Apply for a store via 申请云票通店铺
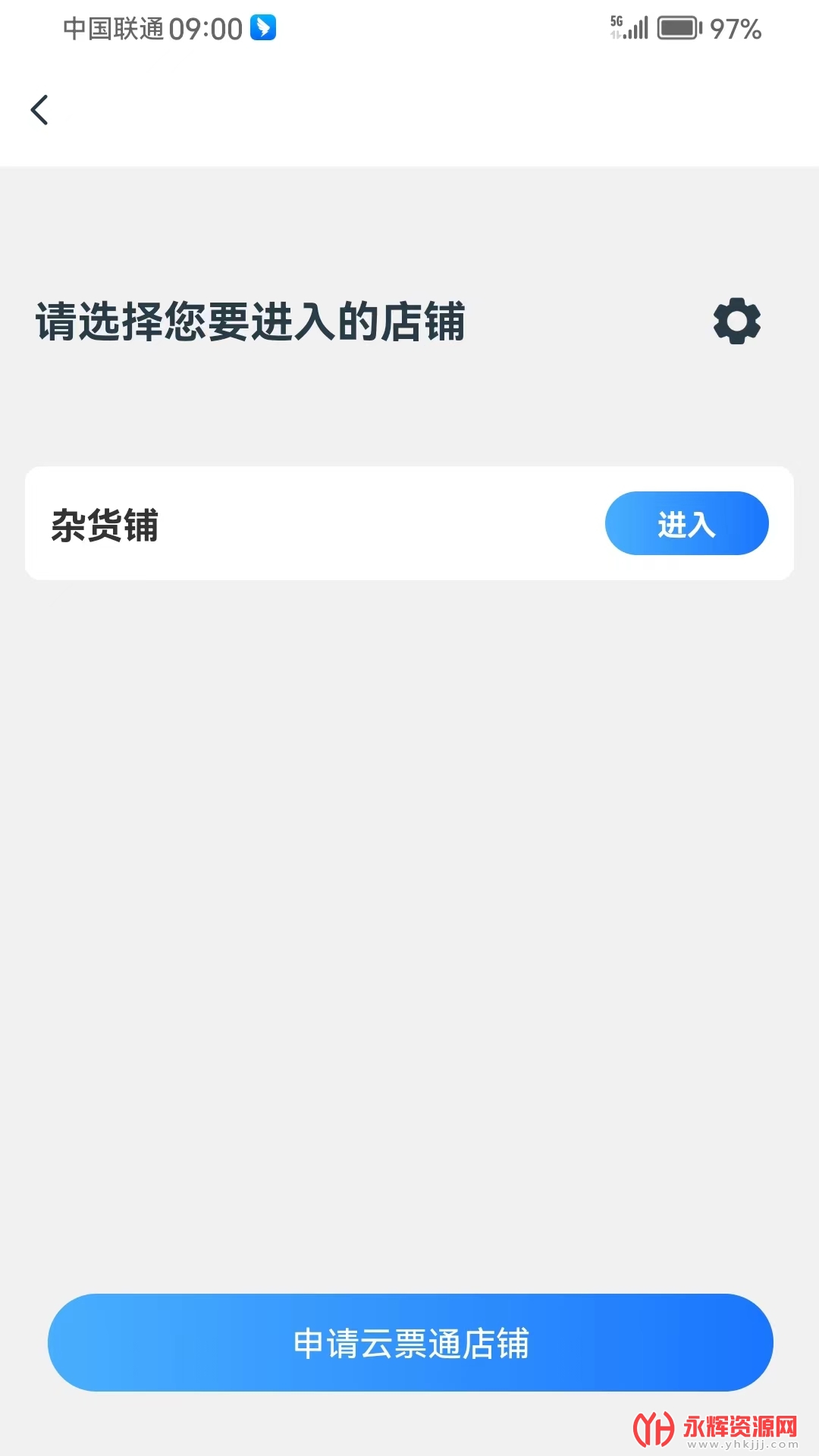819x1456 pixels. 410,1342
